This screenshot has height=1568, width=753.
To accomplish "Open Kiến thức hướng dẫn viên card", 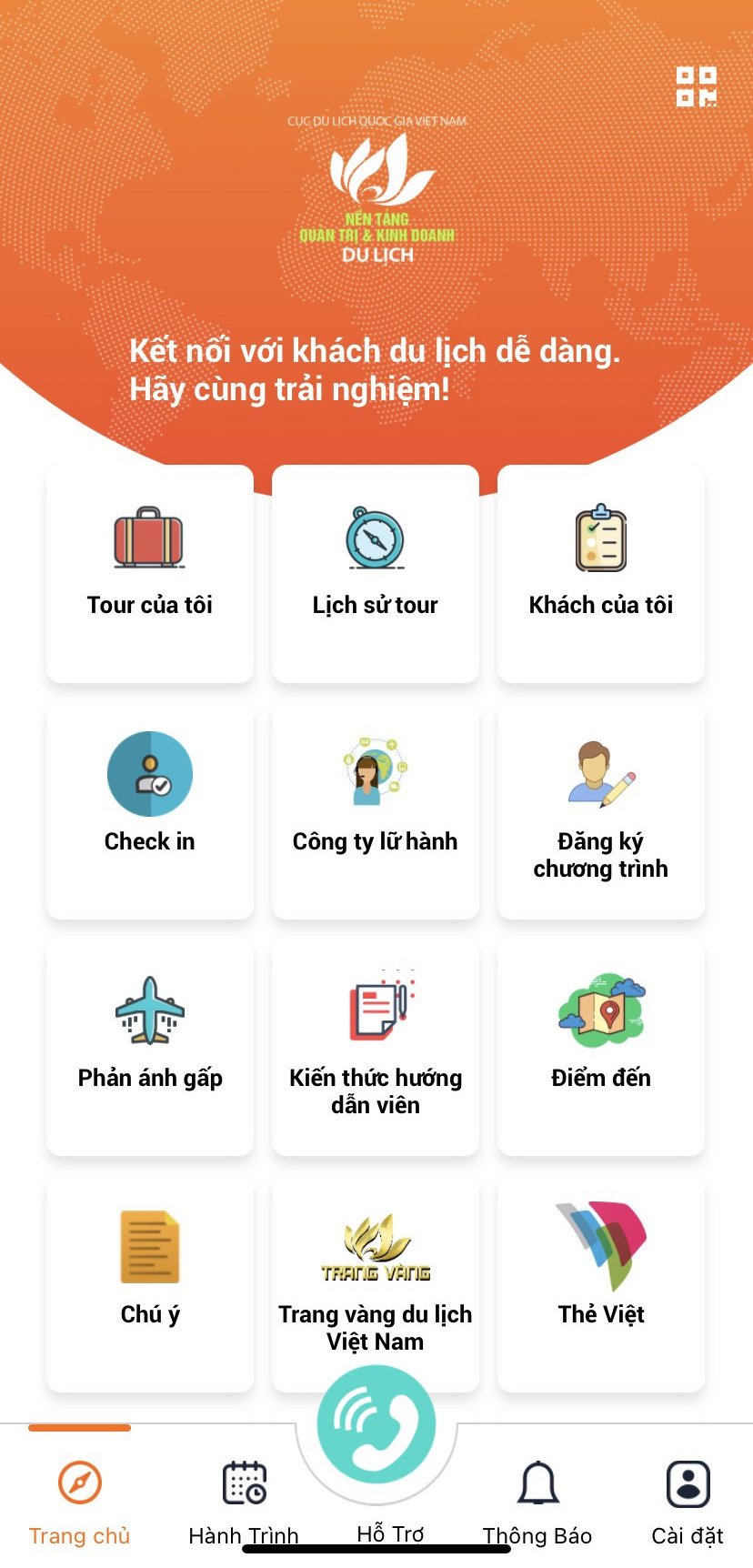I will coord(376,1046).
